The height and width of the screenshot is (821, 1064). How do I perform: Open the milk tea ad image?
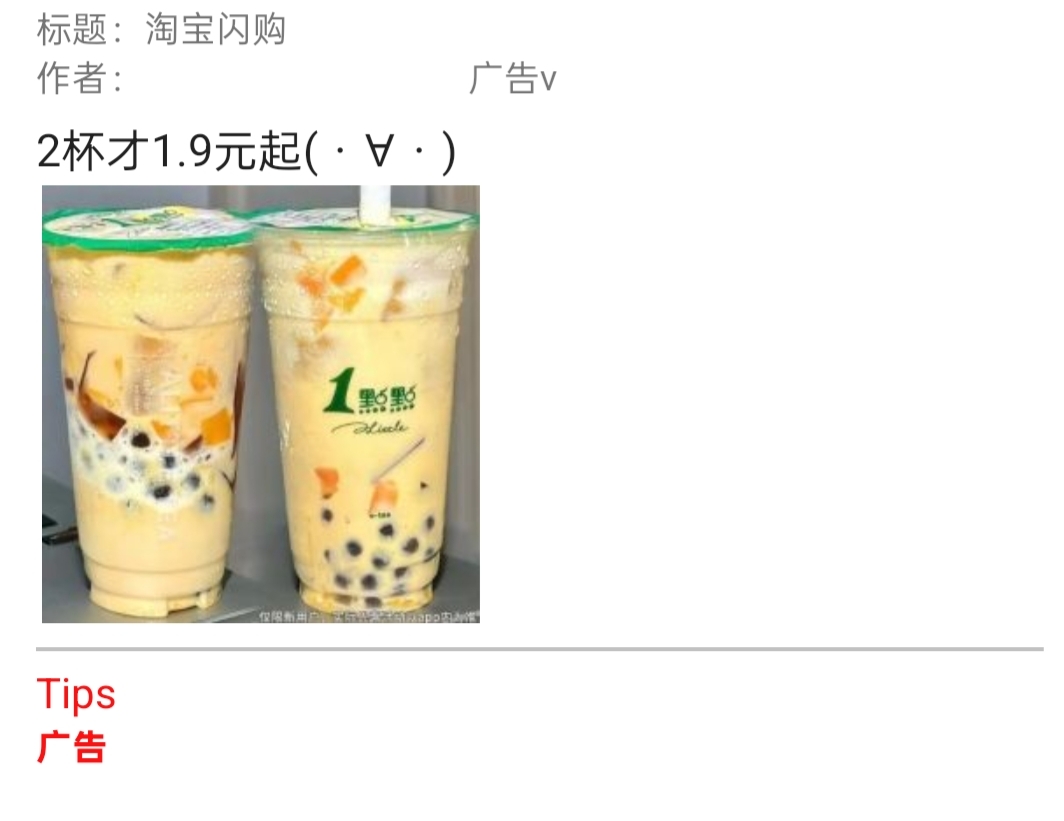[x=260, y=404]
